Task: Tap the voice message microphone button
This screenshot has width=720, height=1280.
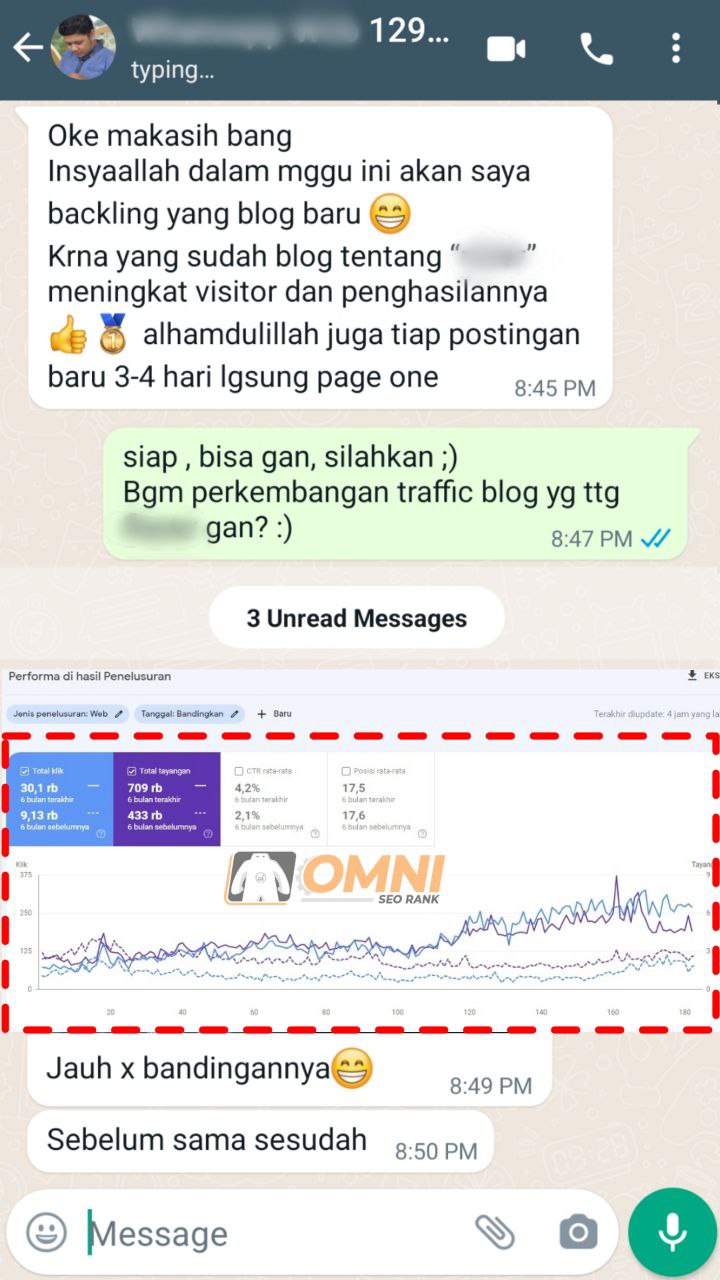Action: (672, 1232)
